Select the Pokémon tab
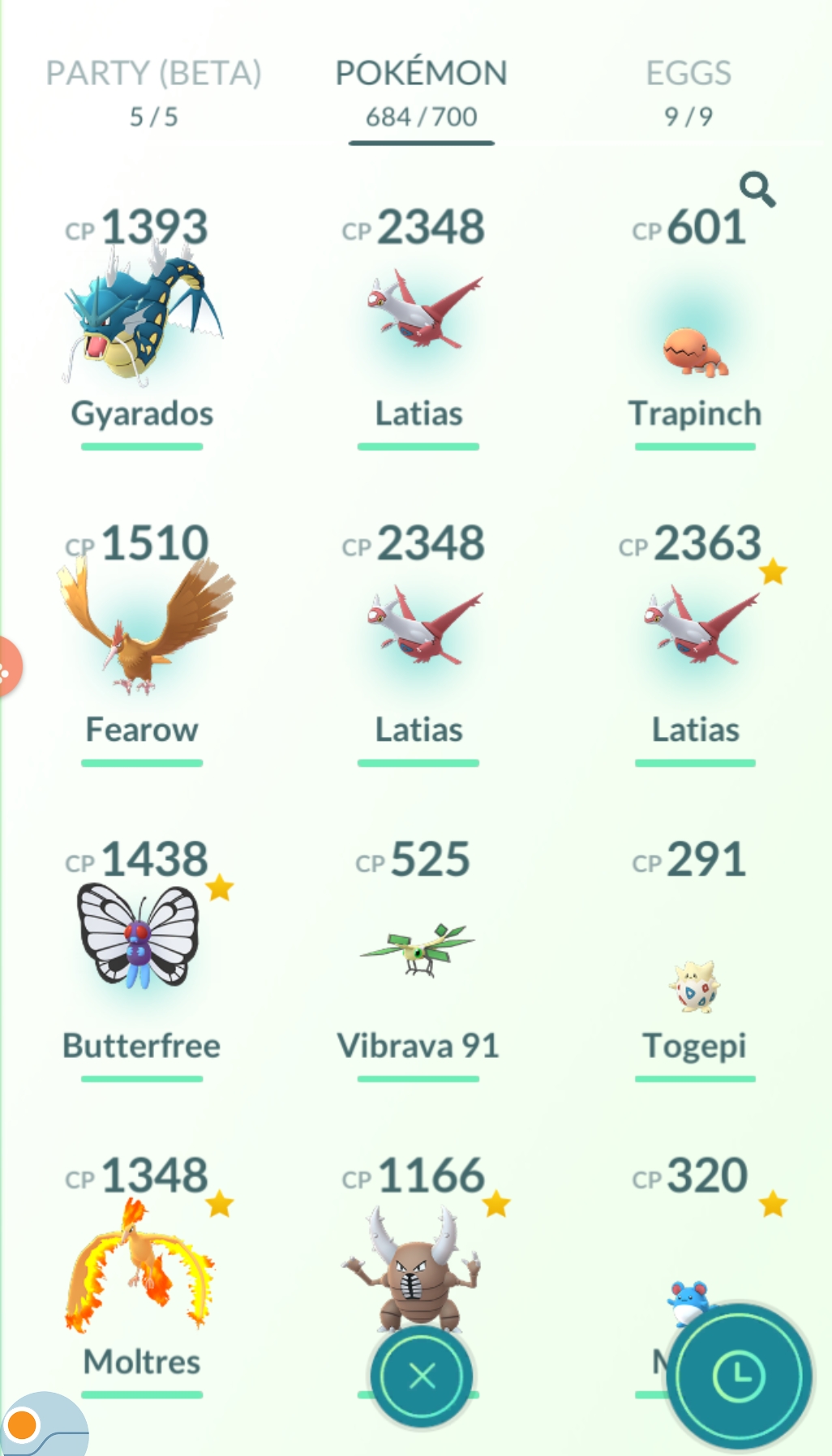Image resolution: width=832 pixels, height=1456 pixels. click(x=421, y=92)
